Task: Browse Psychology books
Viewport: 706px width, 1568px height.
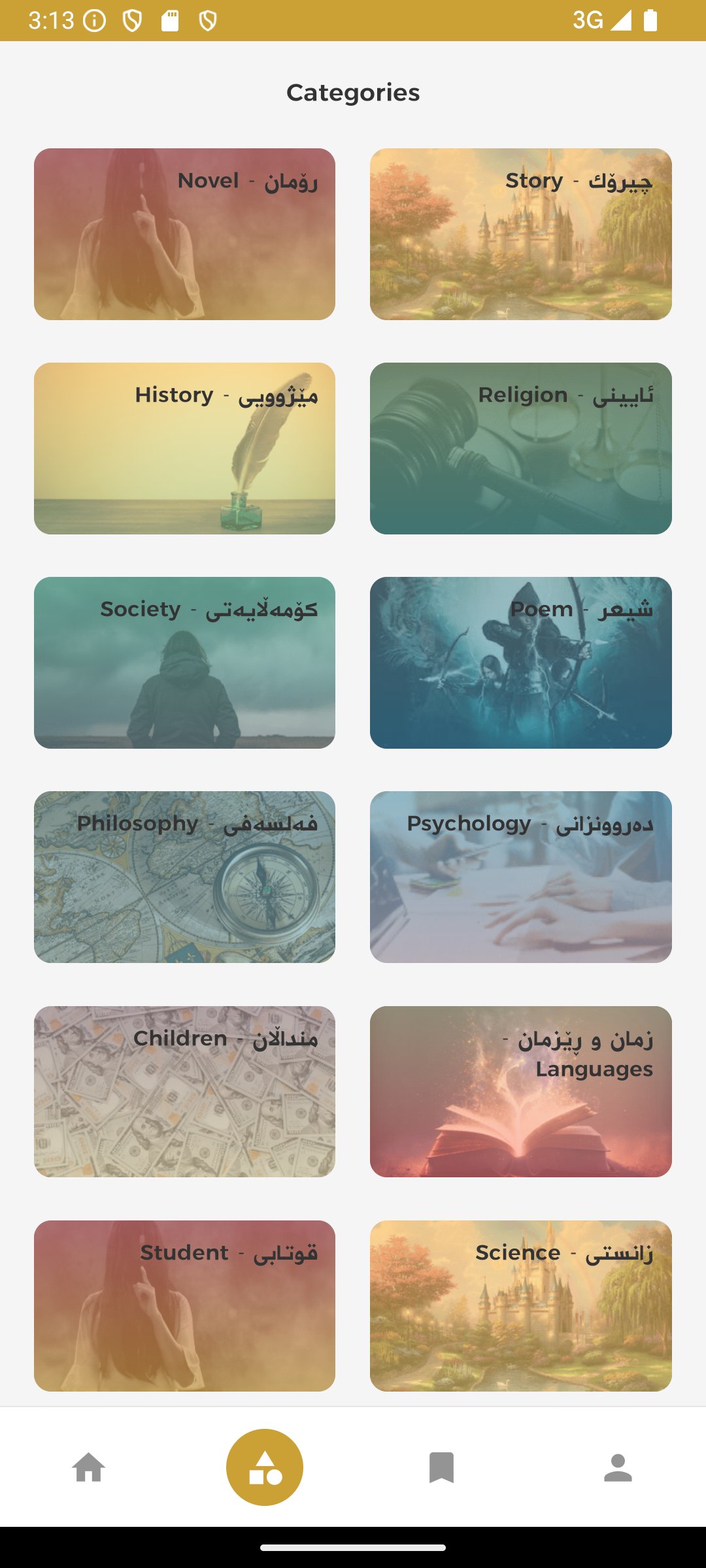Action: [520, 877]
